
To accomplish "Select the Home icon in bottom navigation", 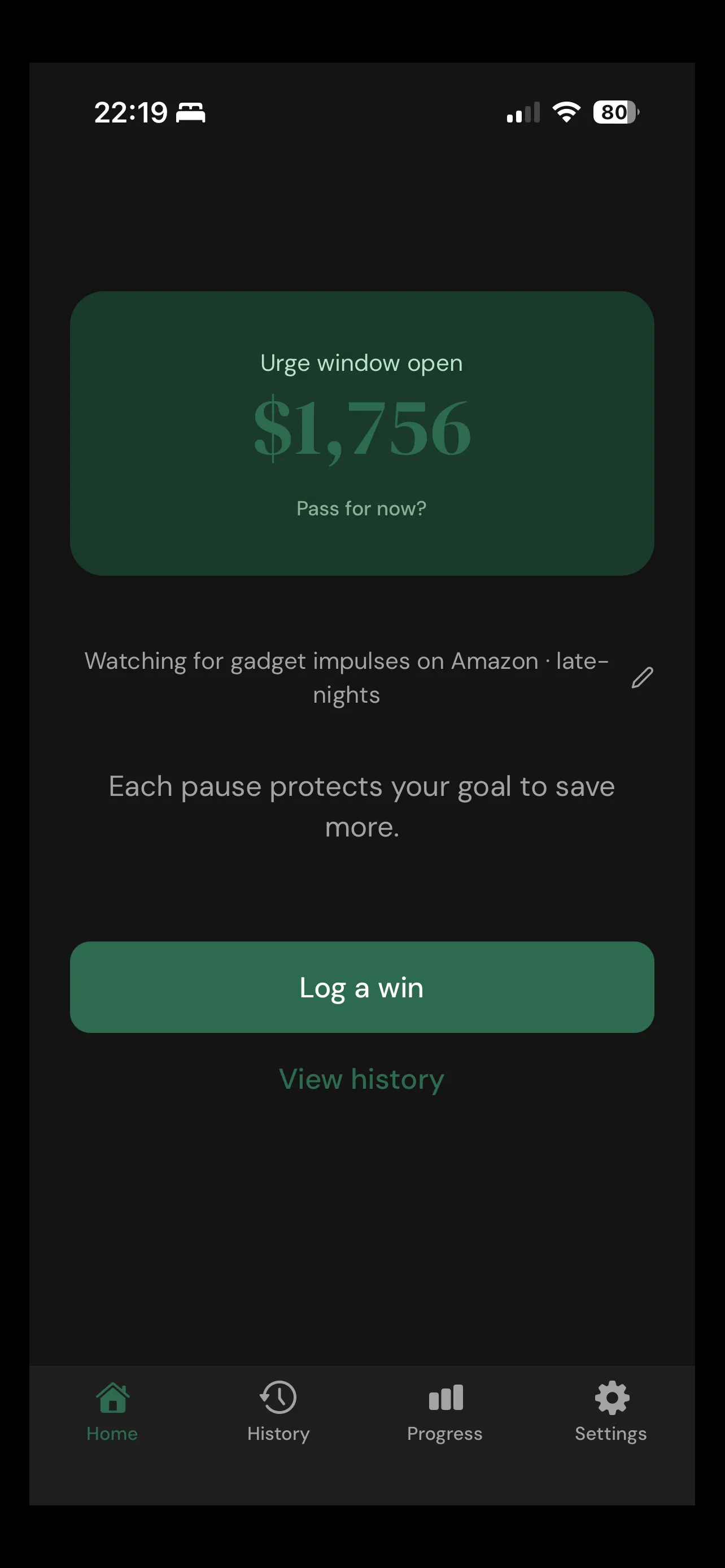I will pos(112,1398).
